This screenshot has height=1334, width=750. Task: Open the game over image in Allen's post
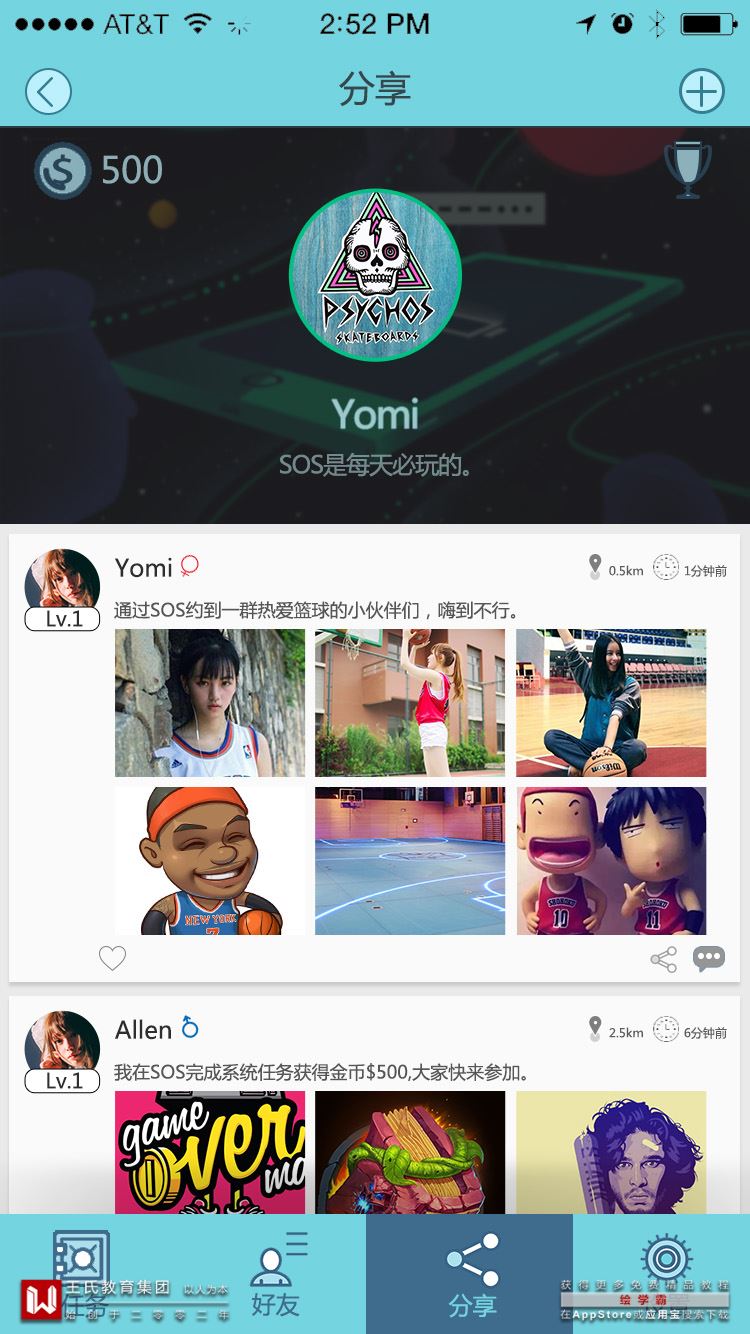210,1152
